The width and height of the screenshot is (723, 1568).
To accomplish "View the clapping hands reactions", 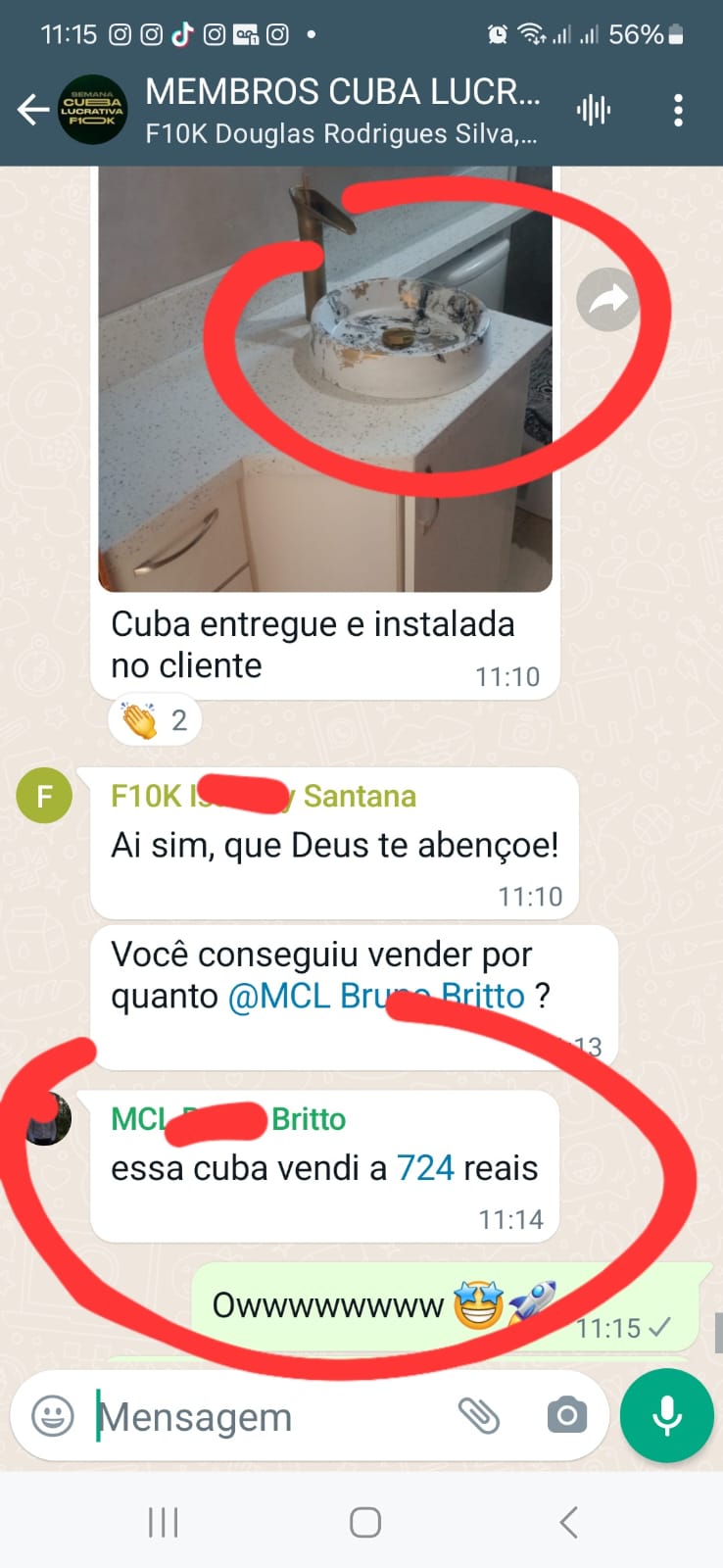I will (x=155, y=720).
